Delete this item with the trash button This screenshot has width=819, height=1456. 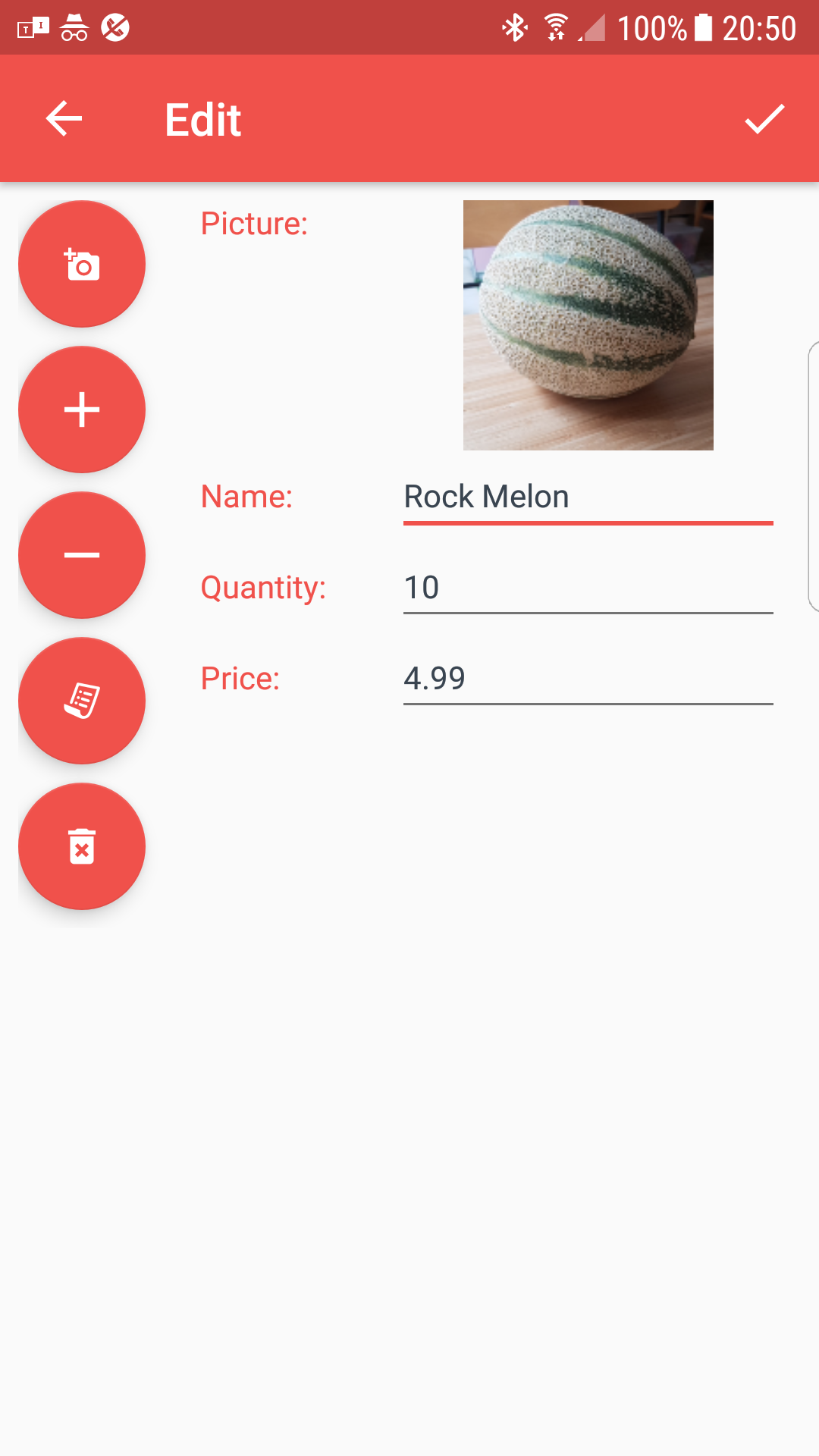coord(82,846)
